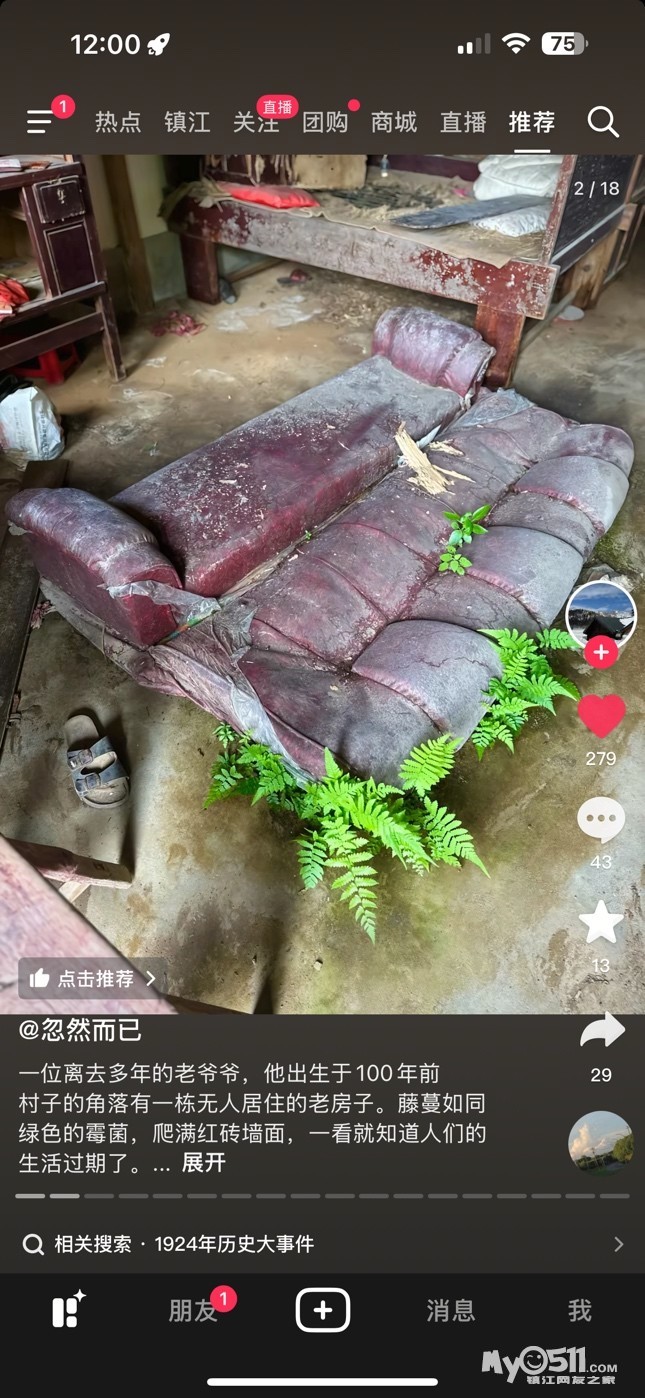Switch to the 直播 live tab
The image size is (645, 1398).
(463, 122)
